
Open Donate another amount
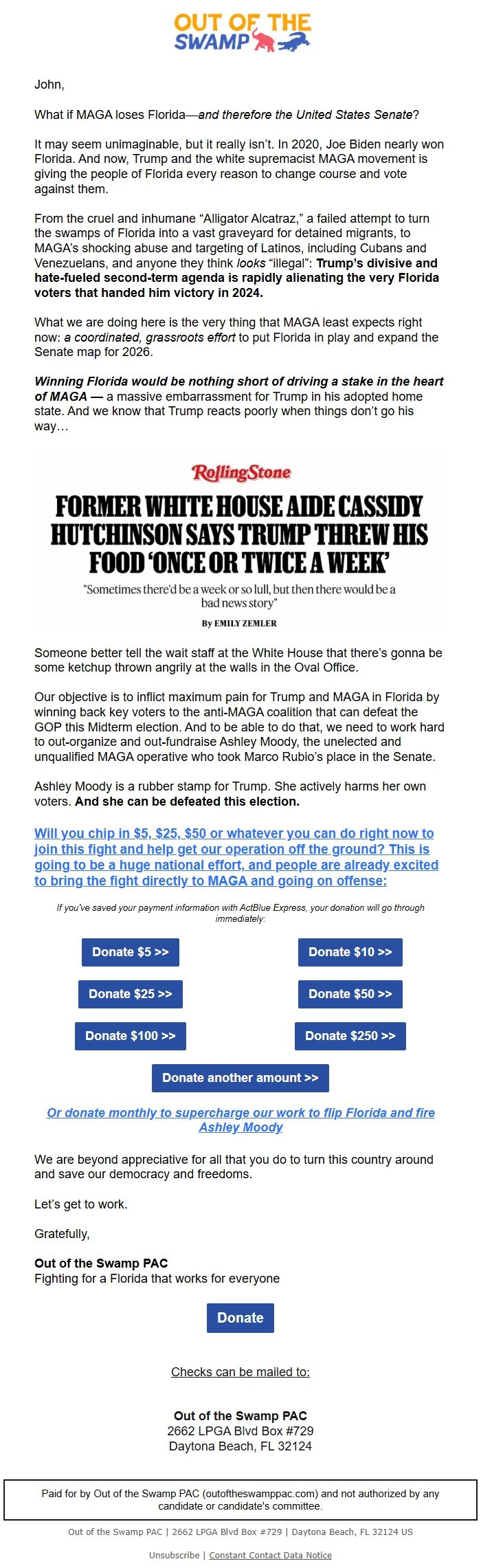pos(240,1078)
